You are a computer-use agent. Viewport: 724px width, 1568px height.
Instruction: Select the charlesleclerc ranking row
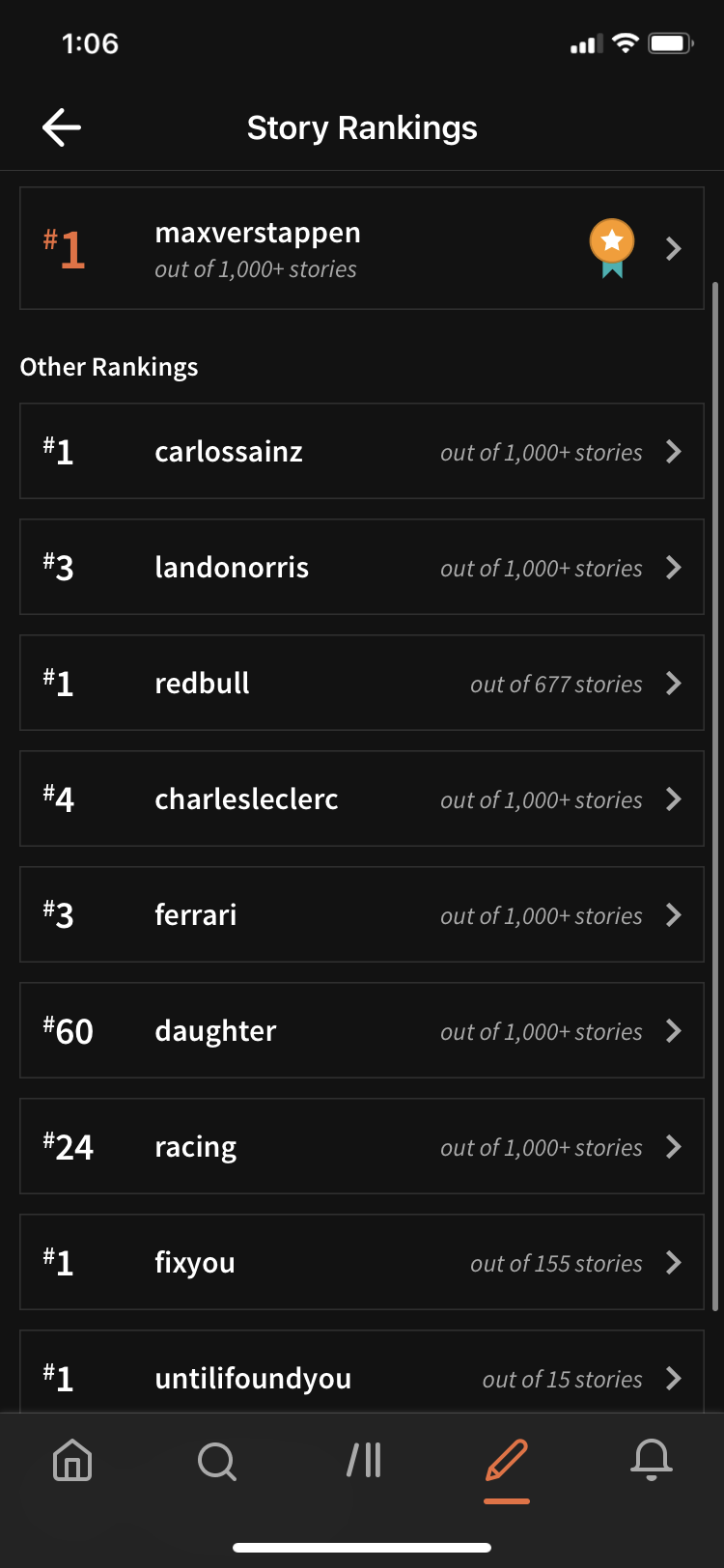362,798
